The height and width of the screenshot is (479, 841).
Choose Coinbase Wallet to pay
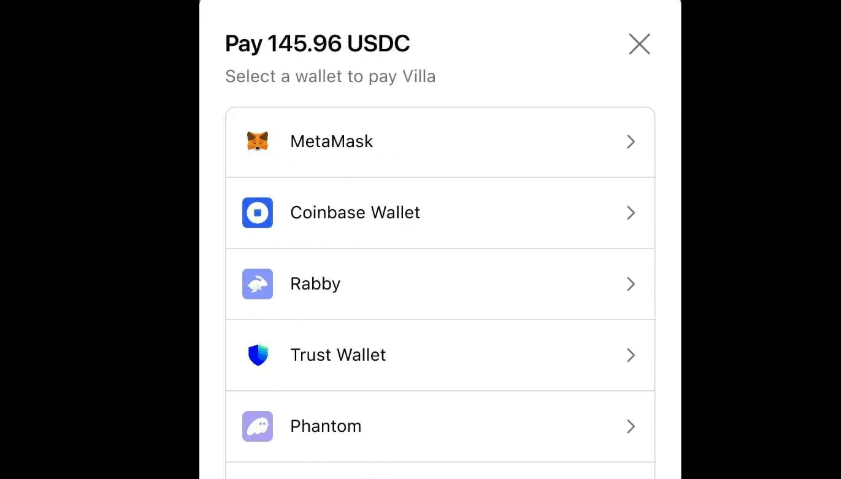tap(440, 213)
